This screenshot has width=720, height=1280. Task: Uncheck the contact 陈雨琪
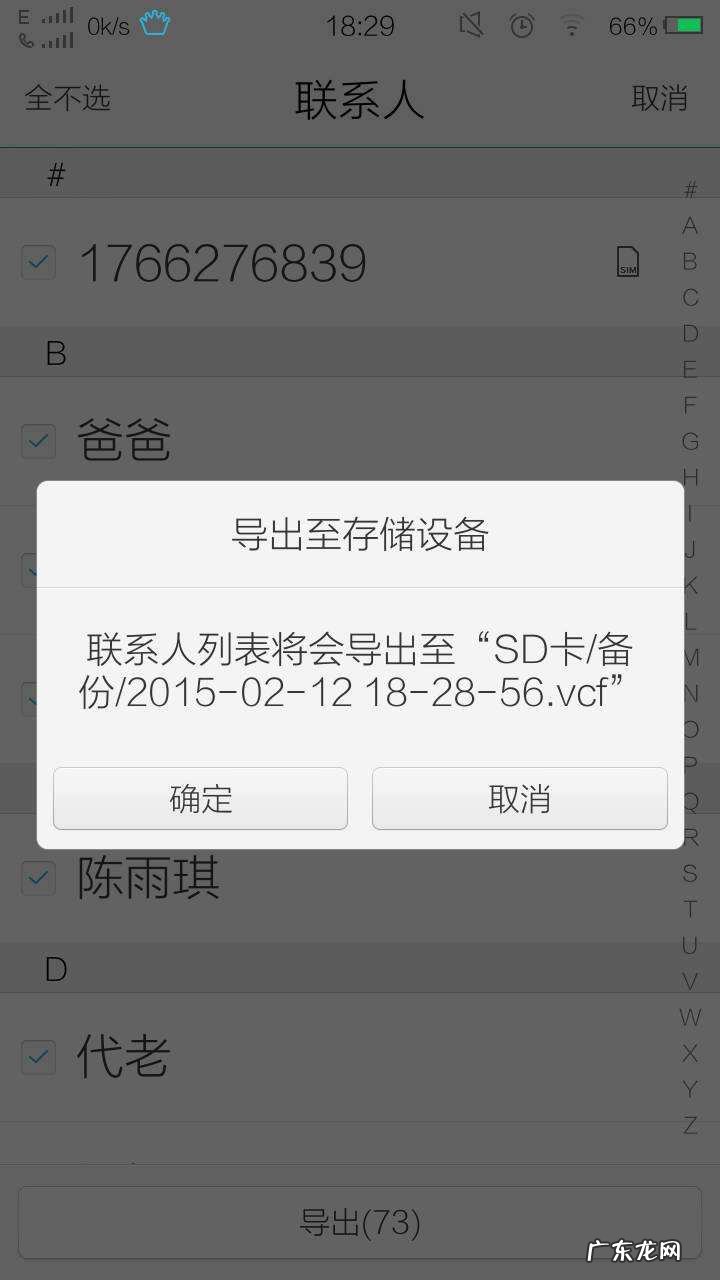37,878
